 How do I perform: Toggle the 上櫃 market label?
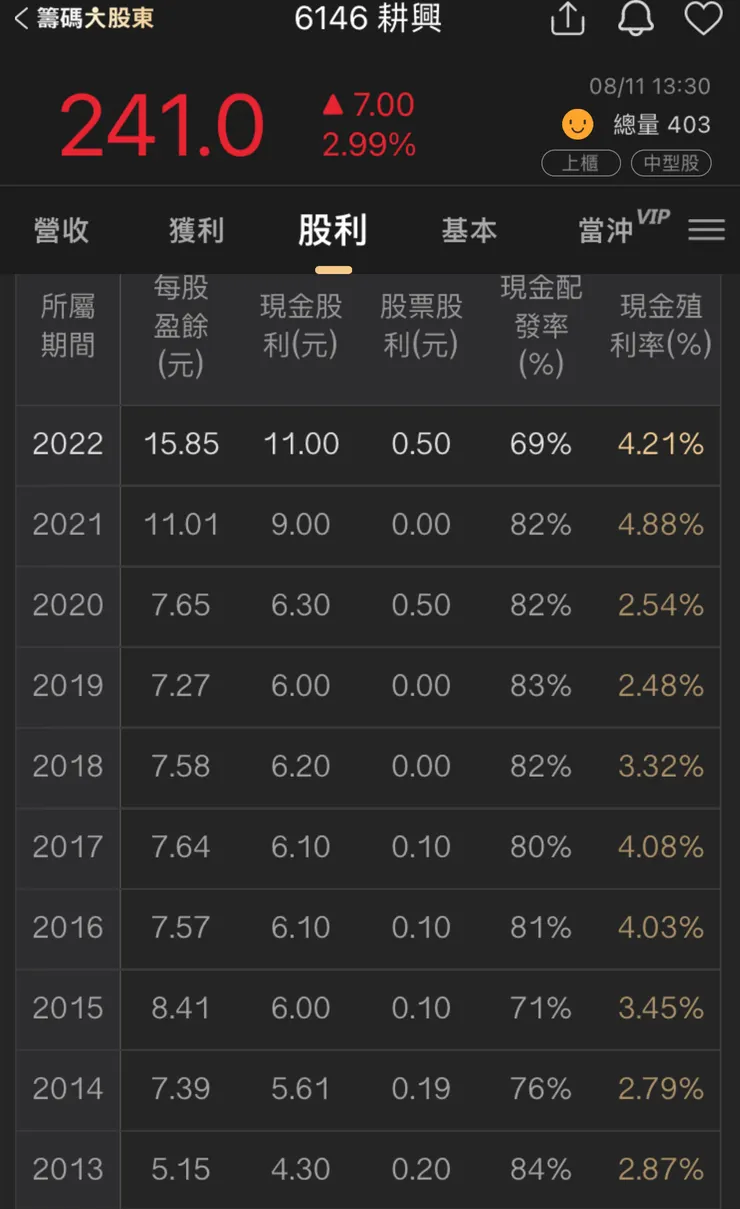pos(581,163)
